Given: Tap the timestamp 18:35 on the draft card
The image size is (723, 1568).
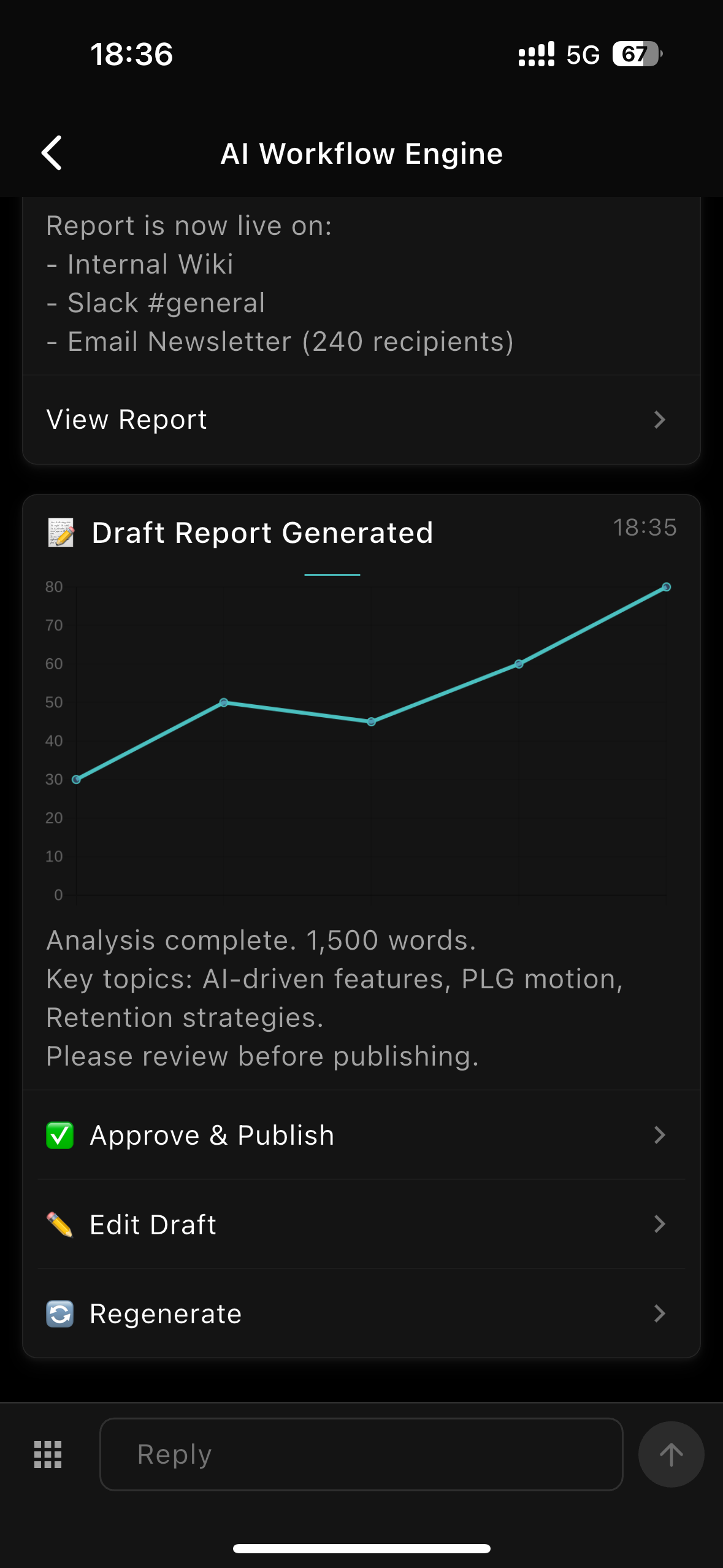Looking at the screenshot, I should 645,528.
